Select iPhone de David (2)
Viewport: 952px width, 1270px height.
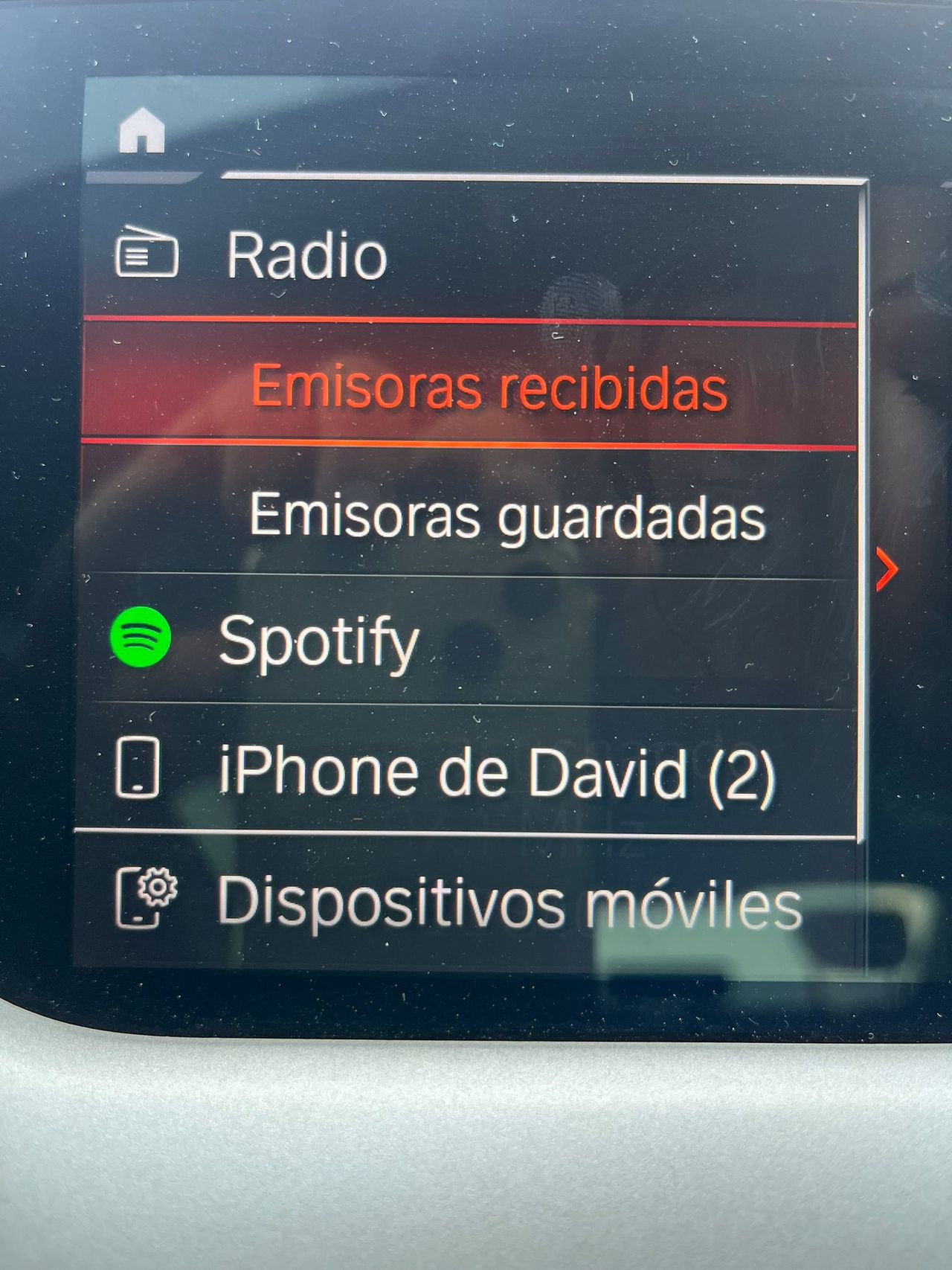click(496, 773)
